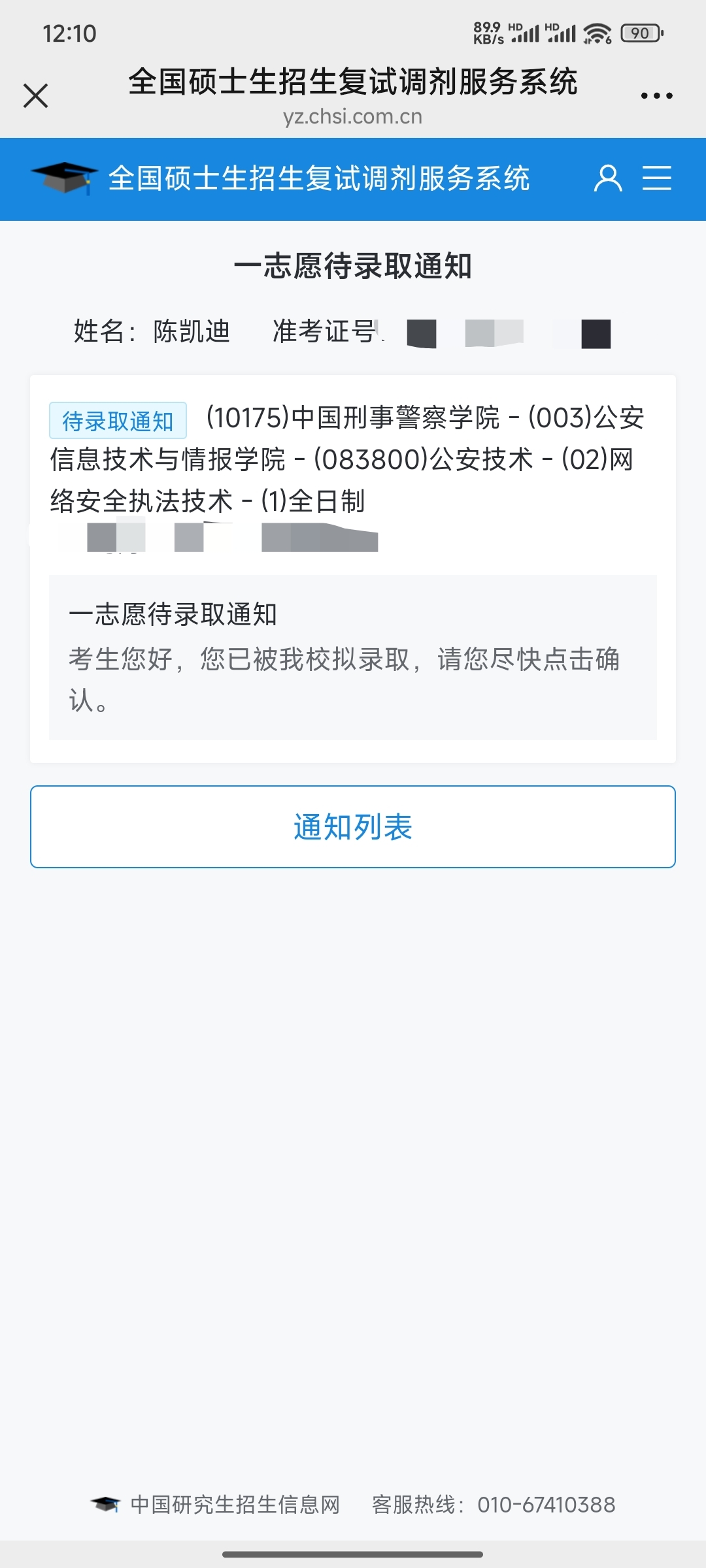Open the 一志愿待录取通知 message card
Image resolution: width=706 pixels, height=1568 pixels.
click(353, 657)
